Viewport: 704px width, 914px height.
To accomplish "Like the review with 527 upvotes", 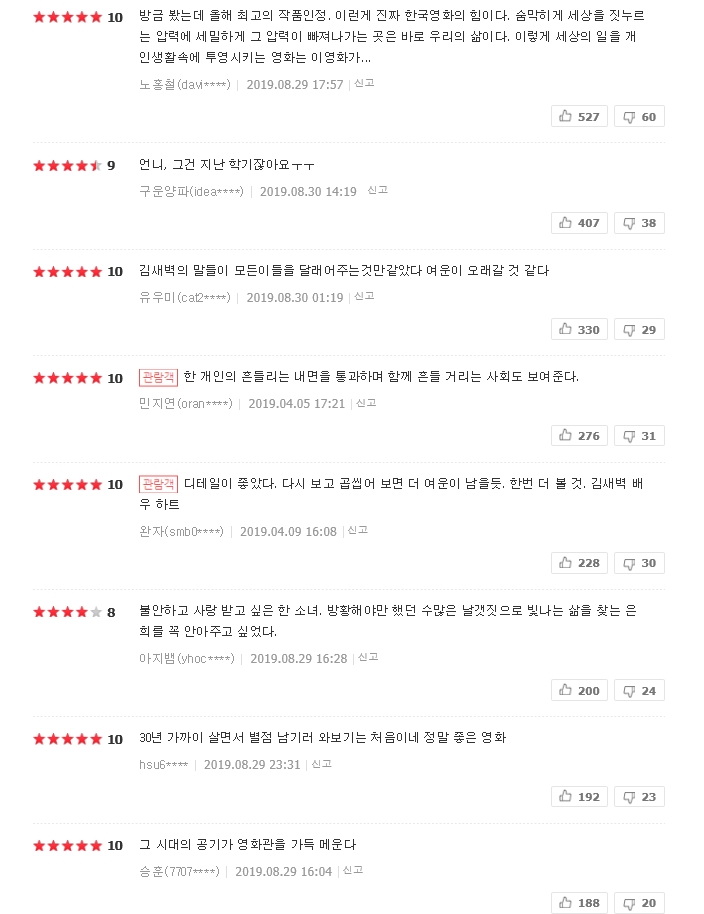I will [579, 116].
